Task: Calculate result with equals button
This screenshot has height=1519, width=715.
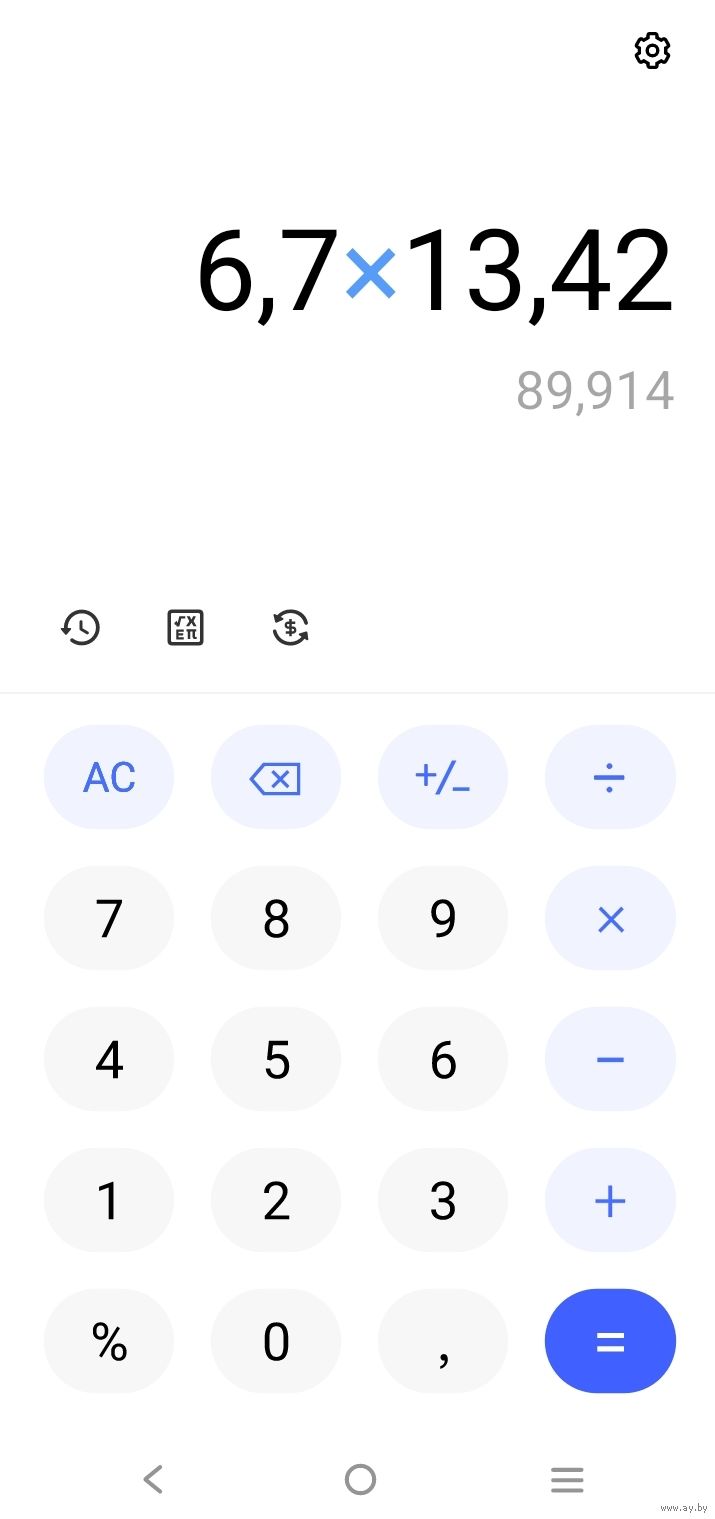Action: (x=610, y=1341)
